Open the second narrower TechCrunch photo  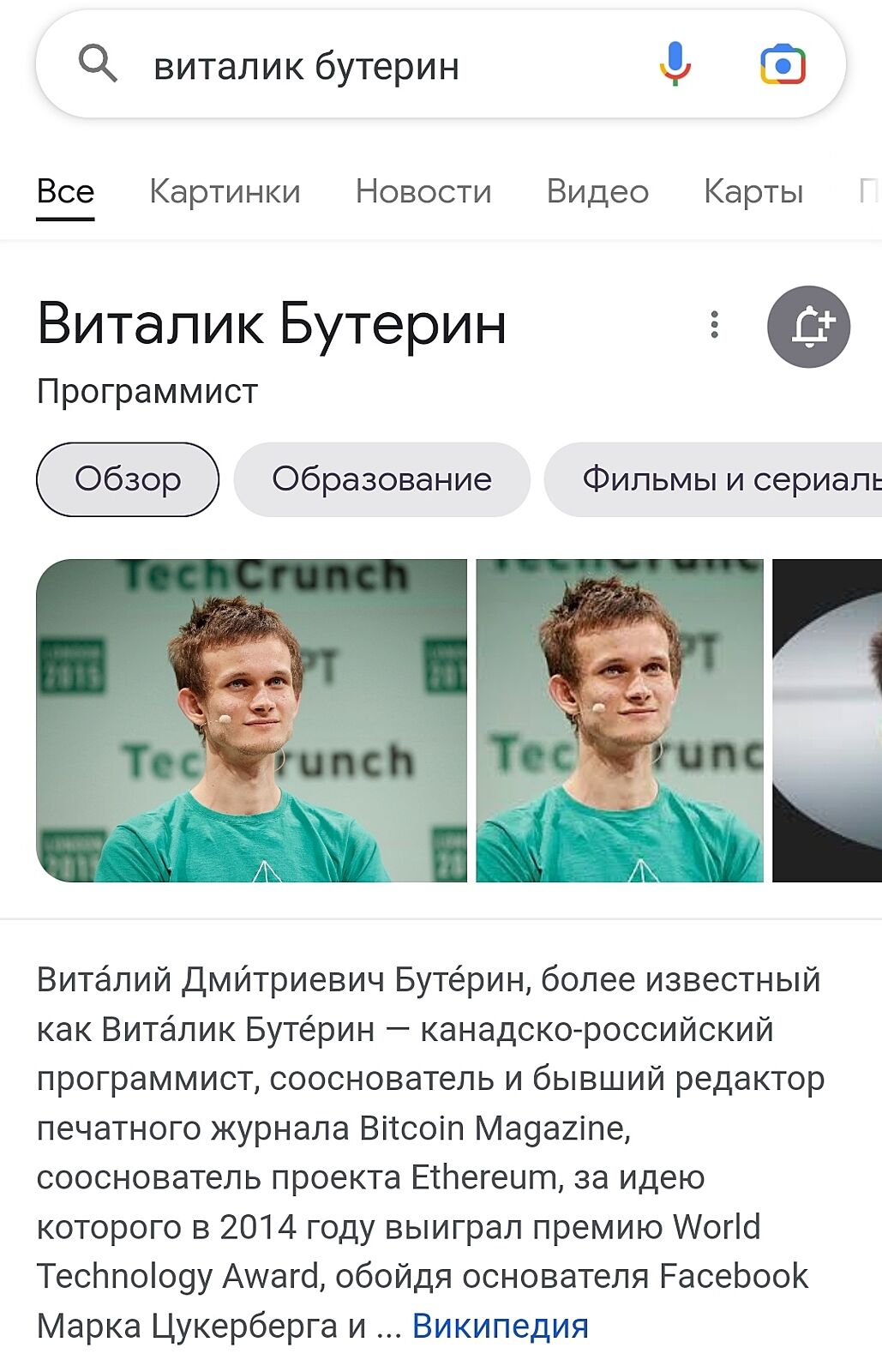click(x=619, y=720)
